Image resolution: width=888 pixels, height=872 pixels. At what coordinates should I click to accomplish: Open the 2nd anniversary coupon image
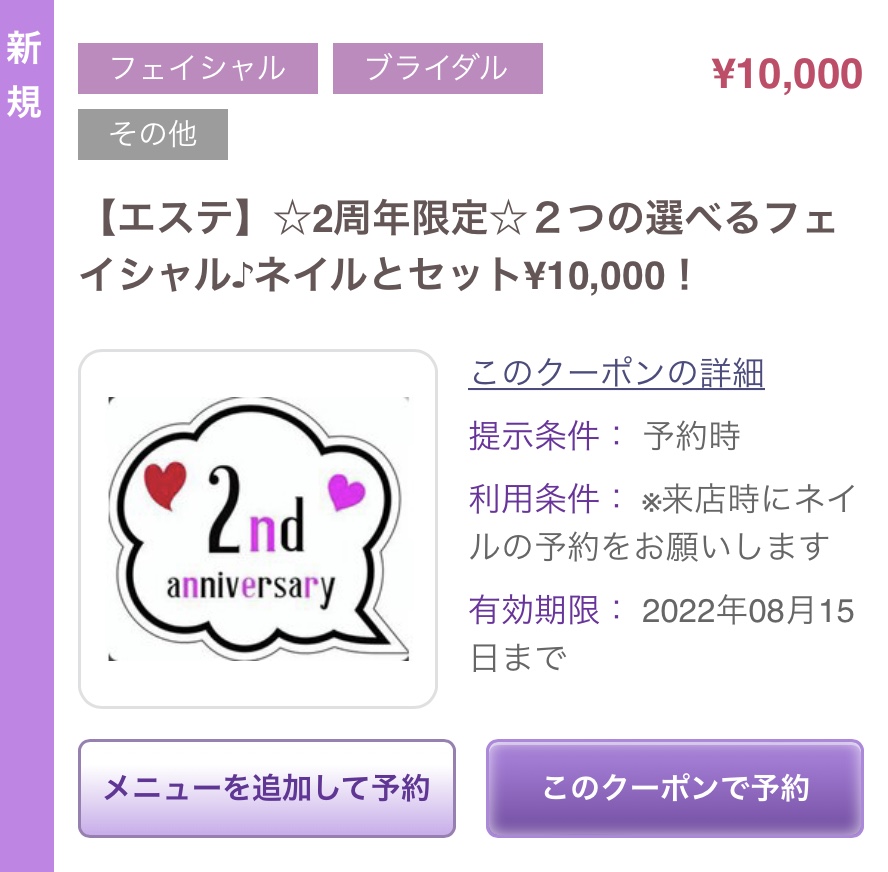258,529
